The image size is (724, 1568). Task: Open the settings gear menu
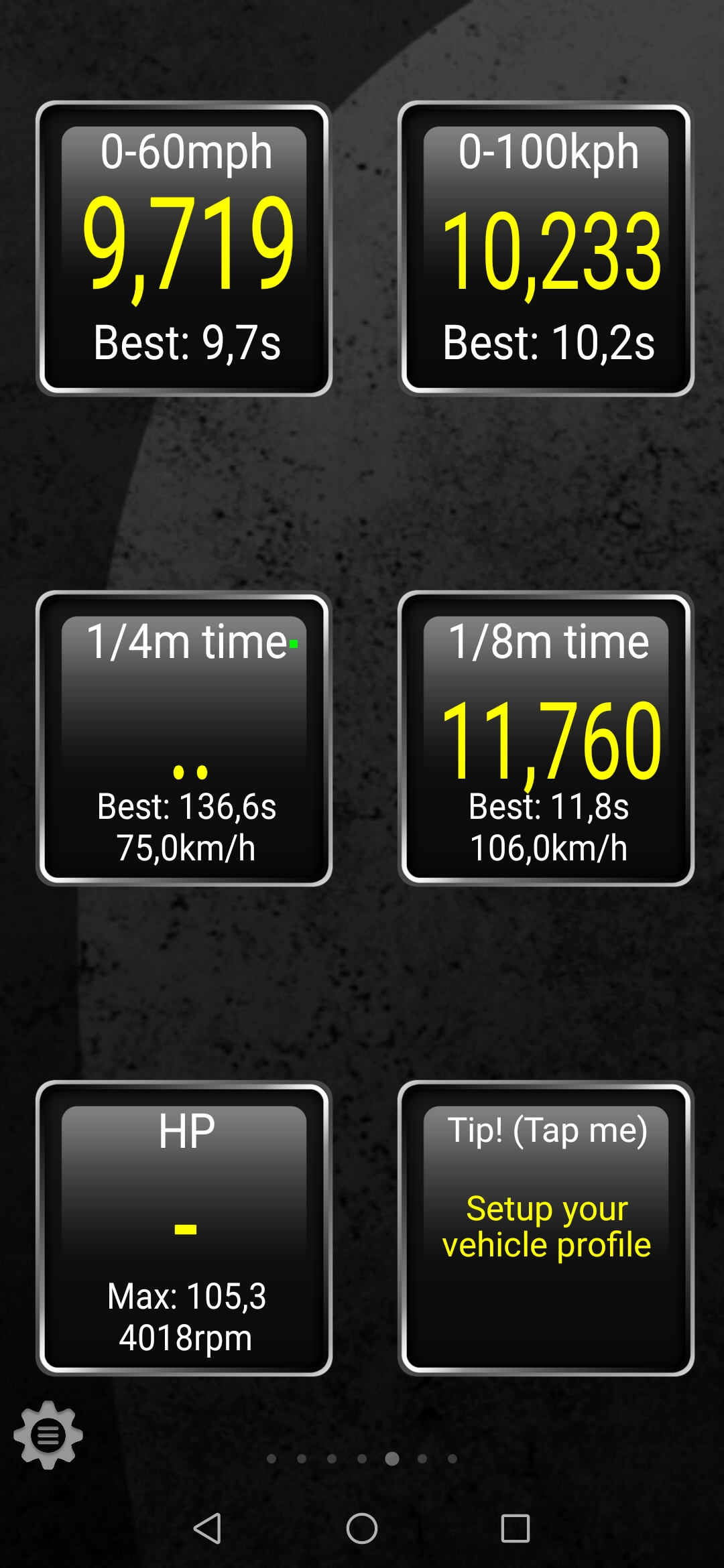[x=48, y=1435]
